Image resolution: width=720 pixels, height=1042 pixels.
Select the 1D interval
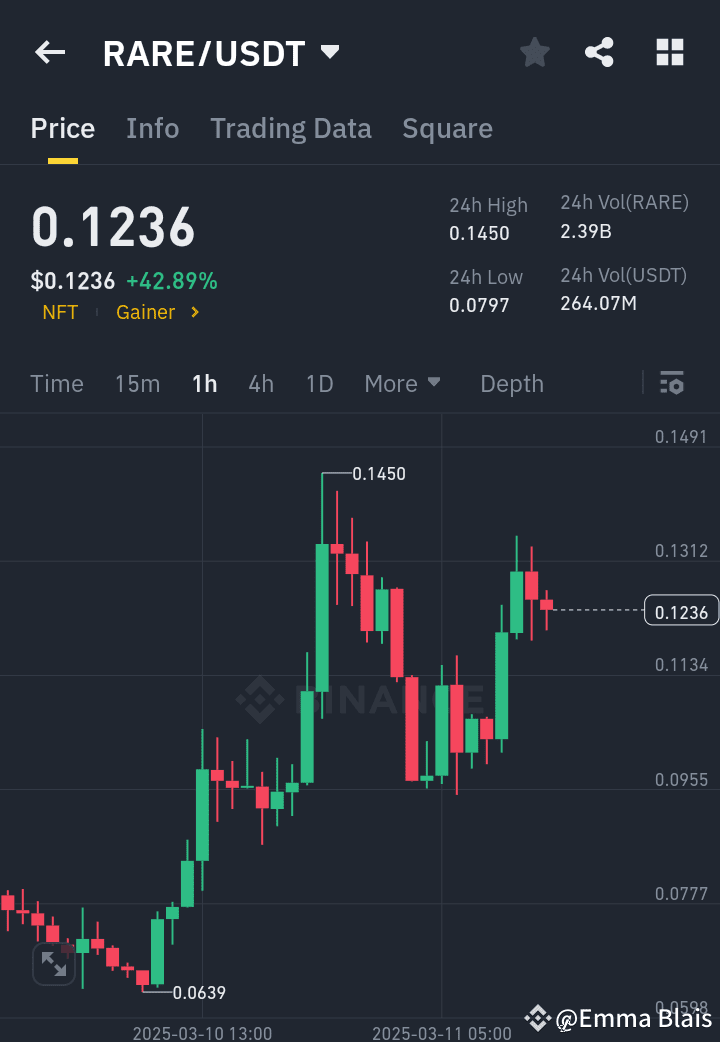[319, 383]
